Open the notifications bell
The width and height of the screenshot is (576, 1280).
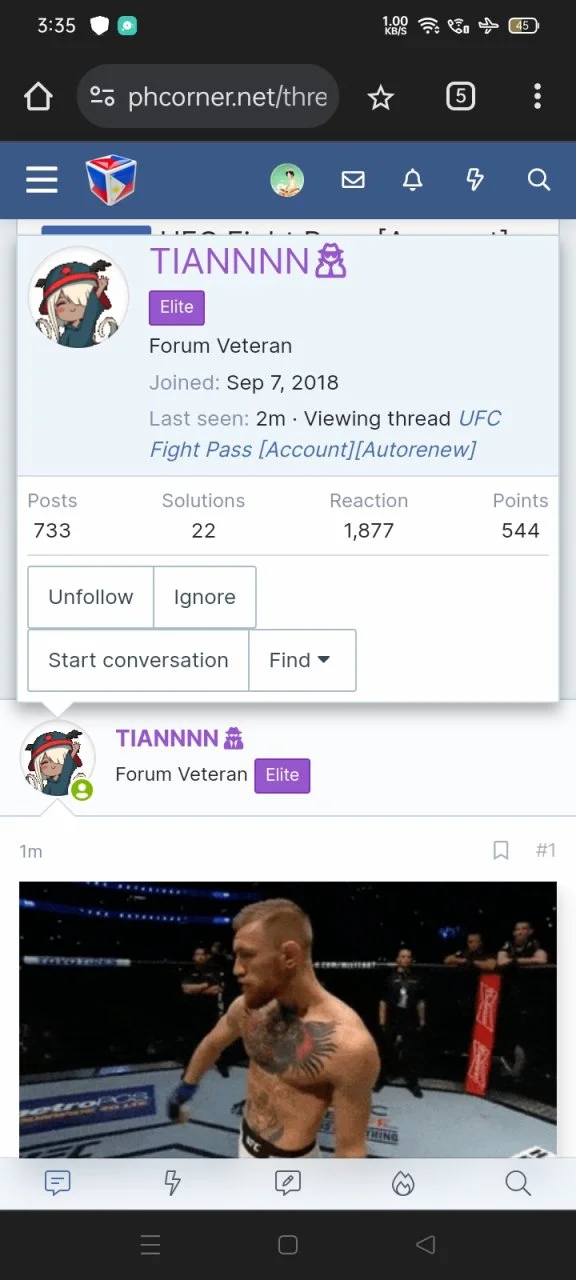tap(412, 180)
